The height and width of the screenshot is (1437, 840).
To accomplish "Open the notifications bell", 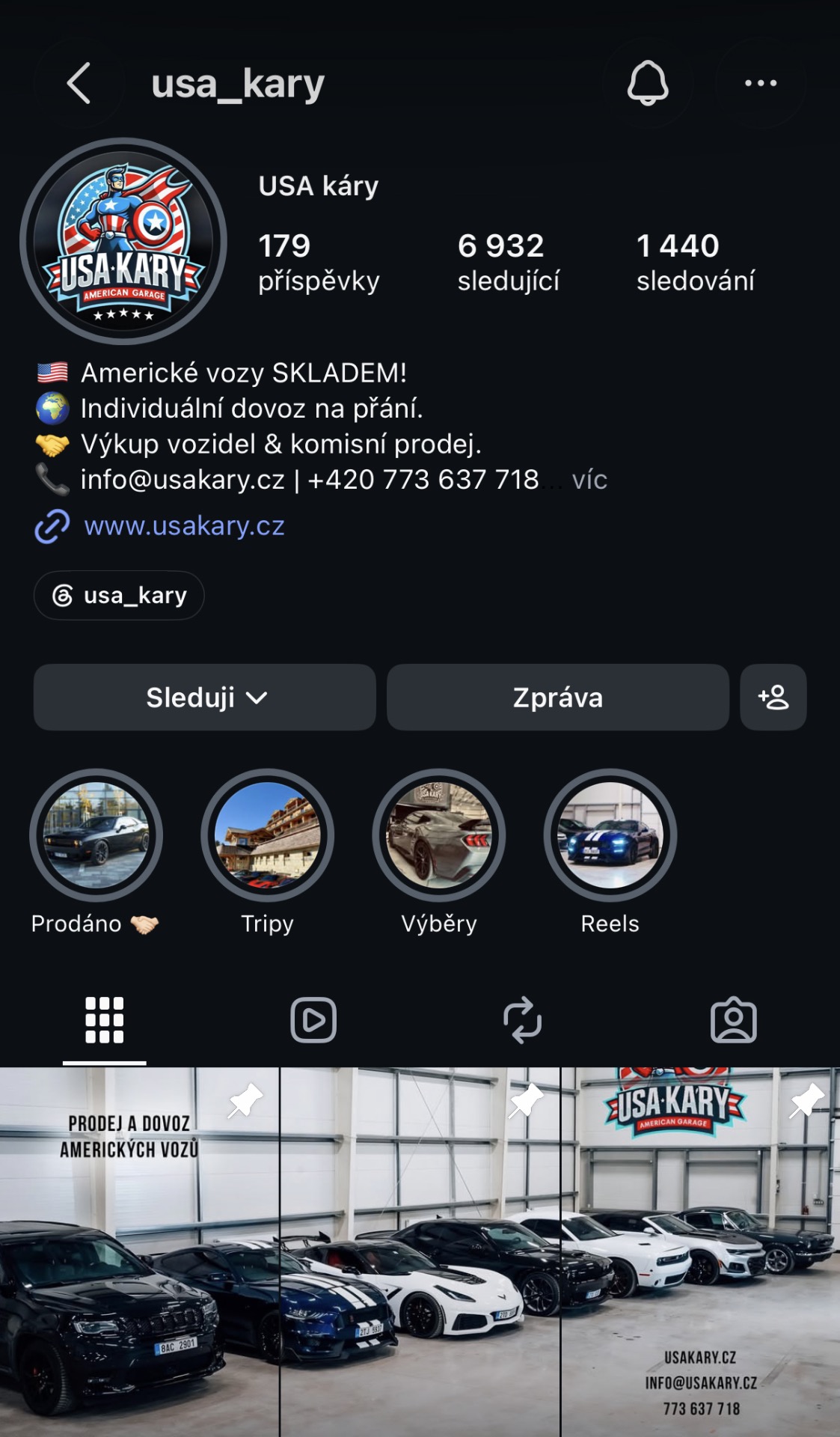I will click(x=647, y=83).
